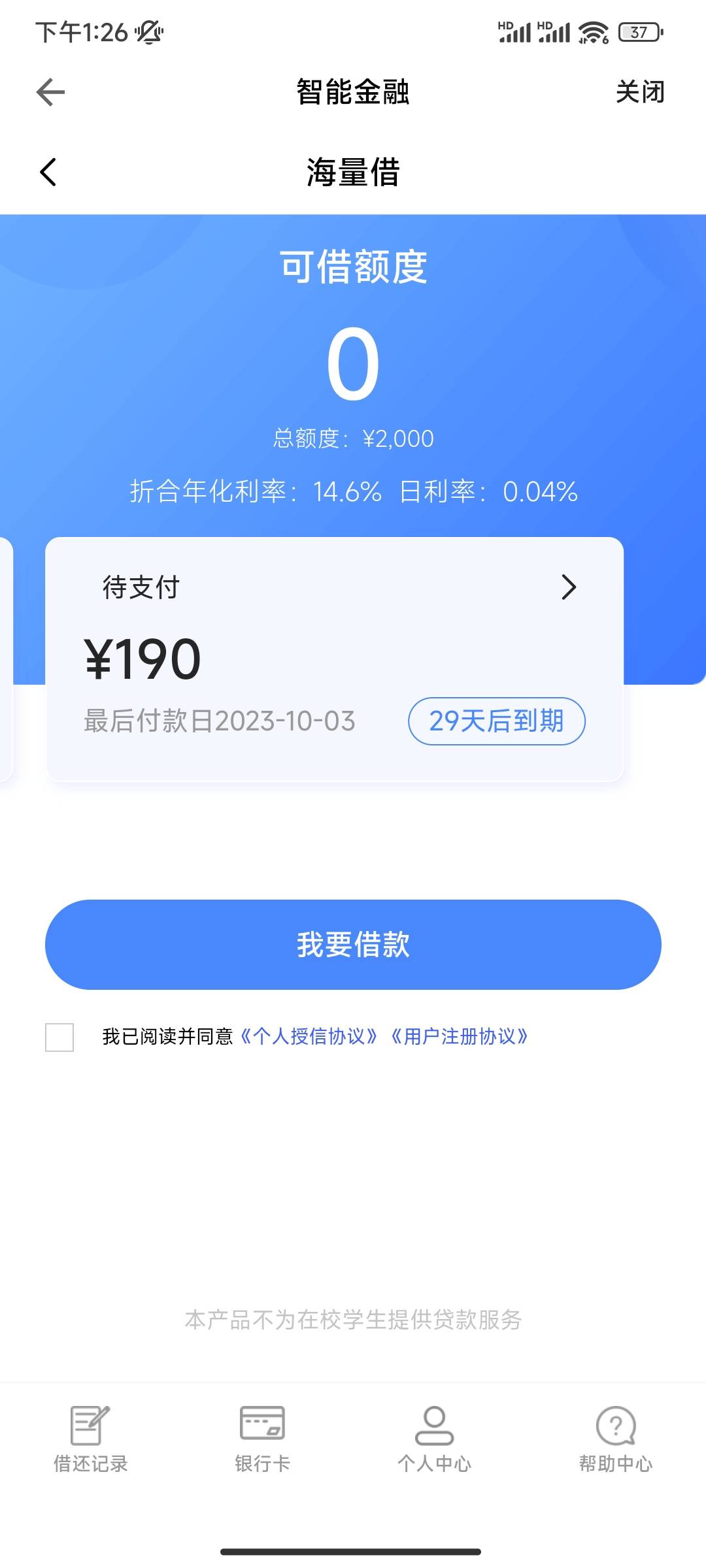
Task: Open 帮助中心
Action: click(615, 1439)
